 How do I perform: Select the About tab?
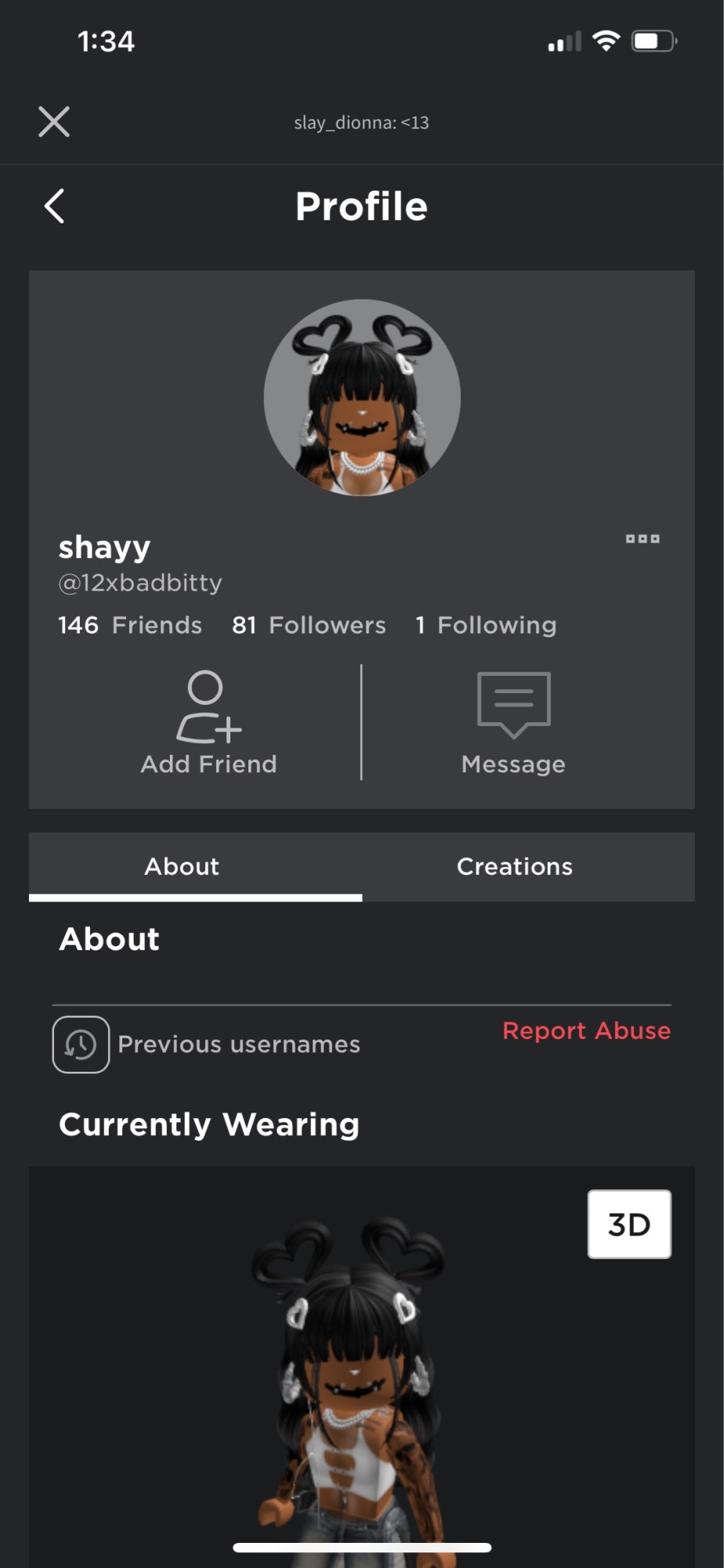[182, 866]
